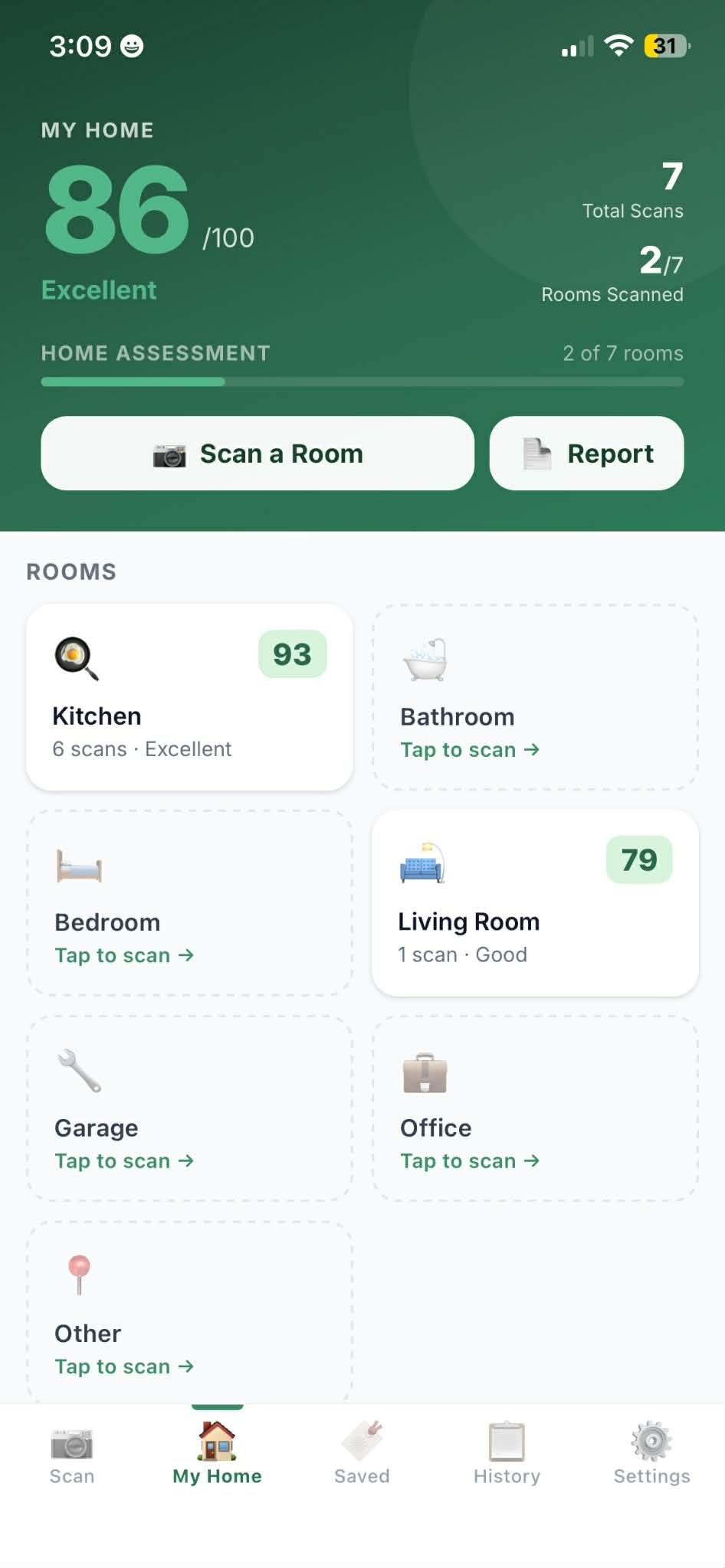Open the home Report
Screen dimensions: 725x1568
586,453
